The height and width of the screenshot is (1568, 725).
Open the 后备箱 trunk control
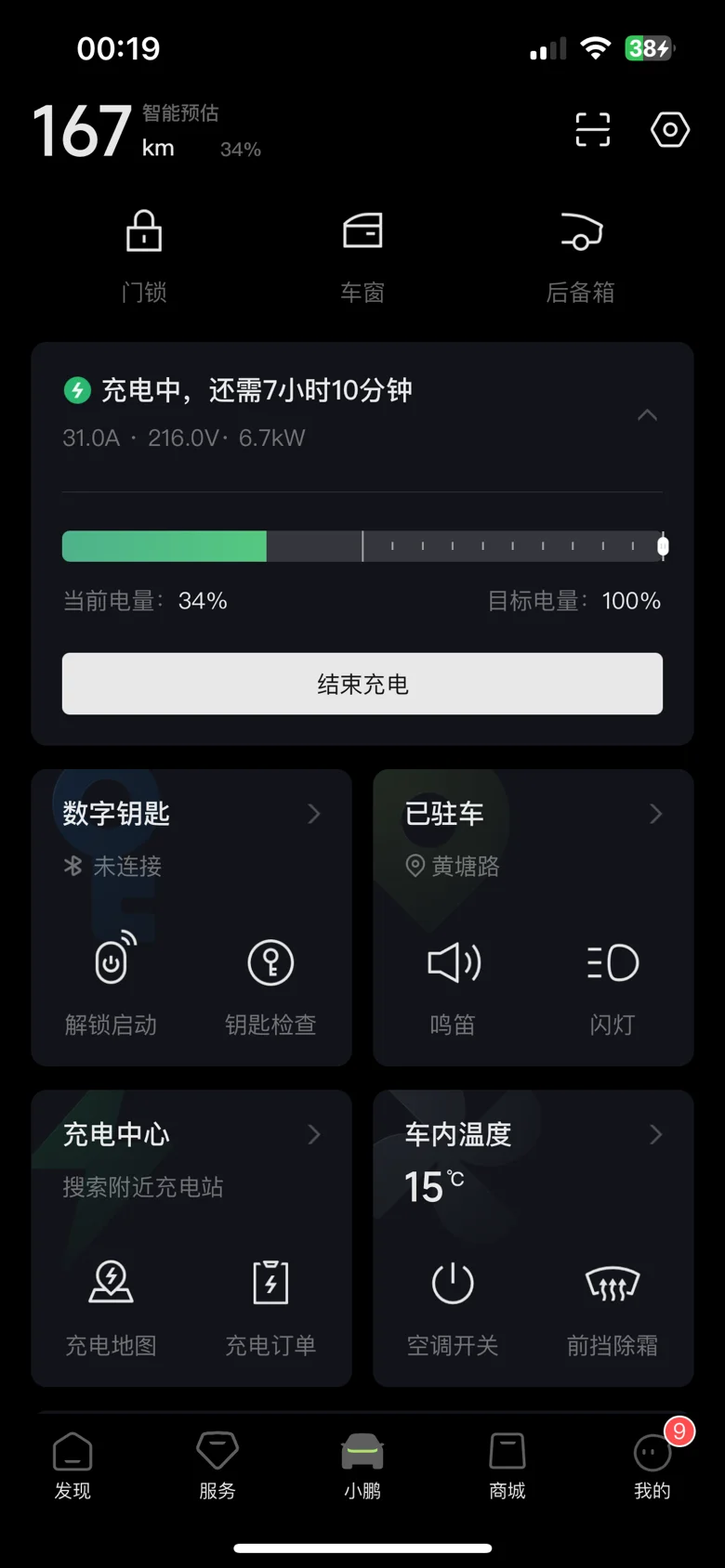[580, 255]
